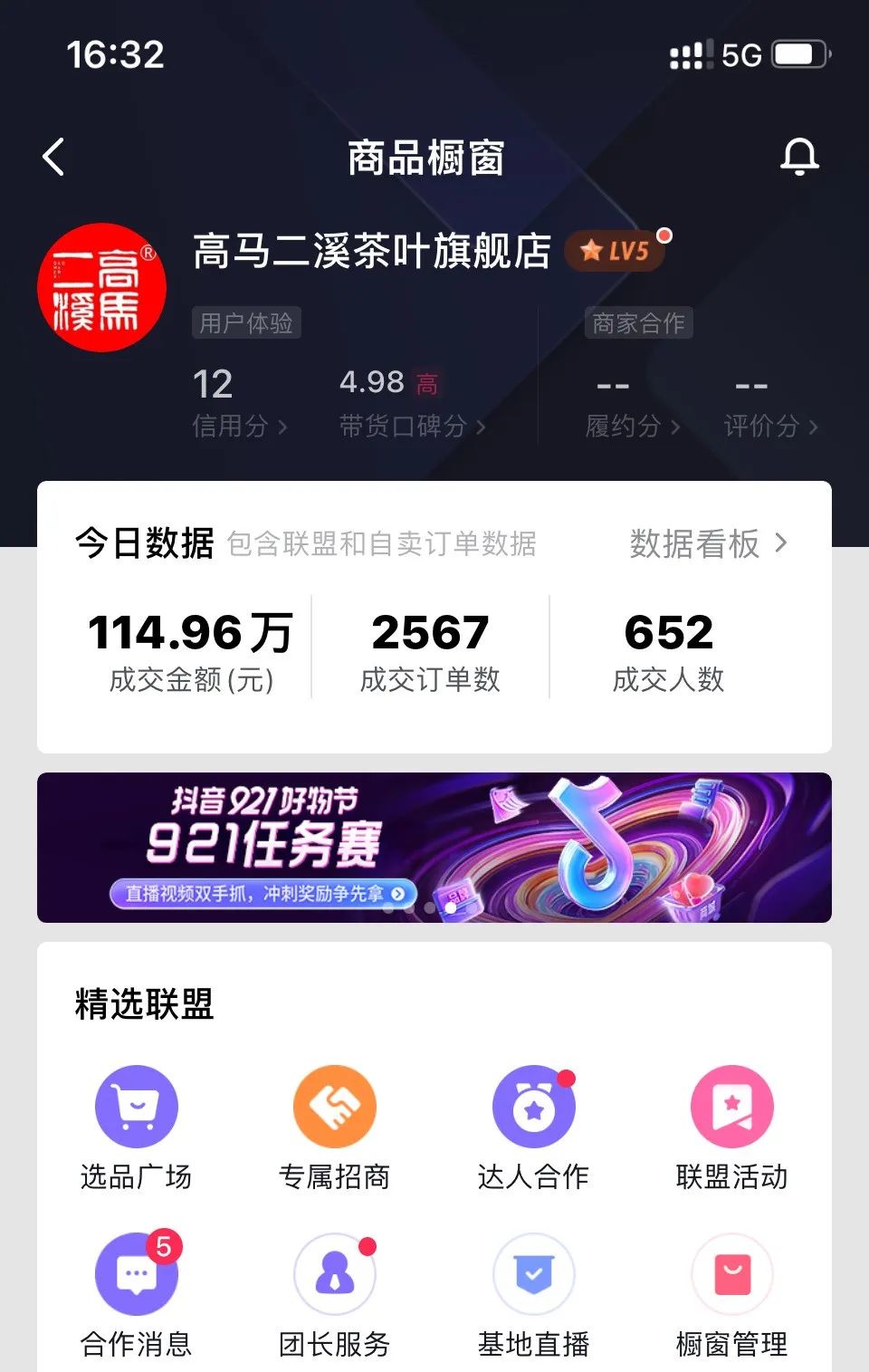Open the 数据看板 dashboard
The width and height of the screenshot is (869, 1372).
click(708, 543)
